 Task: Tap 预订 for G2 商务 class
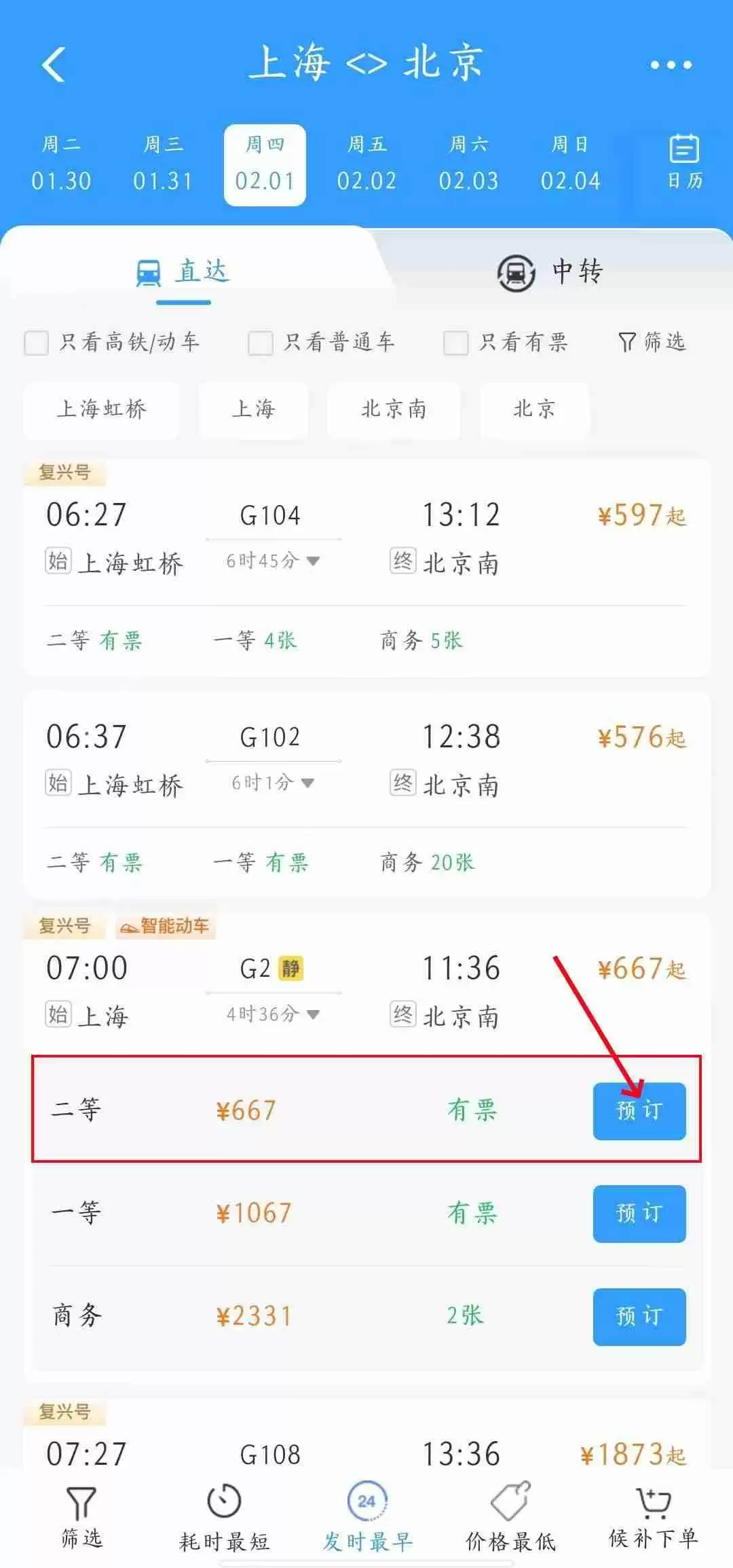[x=639, y=1317]
